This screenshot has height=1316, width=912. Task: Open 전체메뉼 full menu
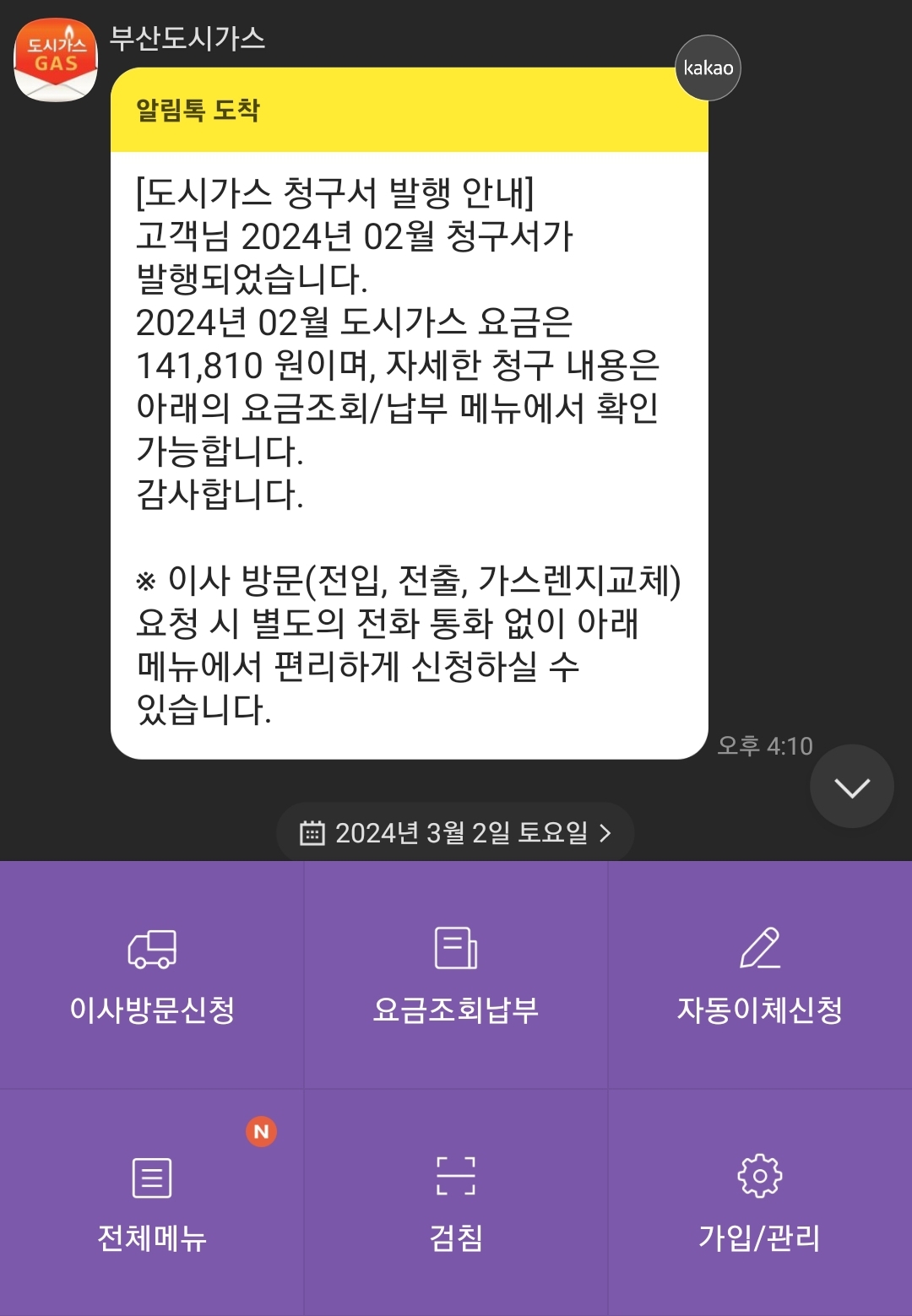pyautogui.click(x=152, y=1203)
